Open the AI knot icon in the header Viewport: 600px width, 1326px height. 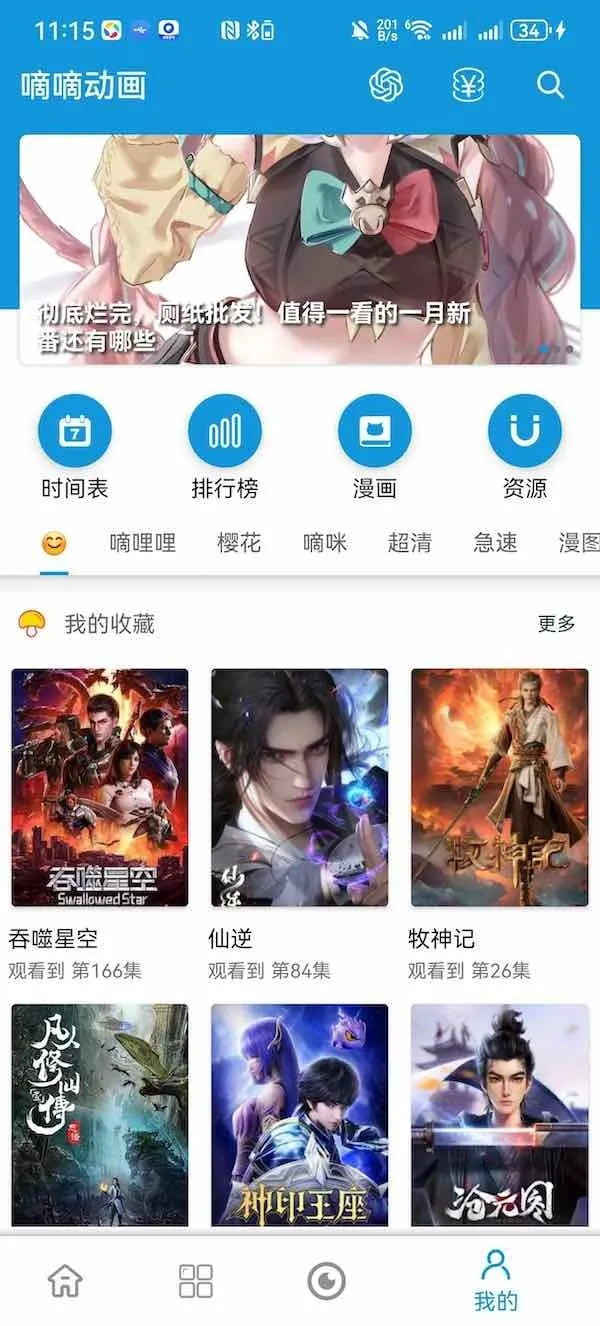coord(386,85)
